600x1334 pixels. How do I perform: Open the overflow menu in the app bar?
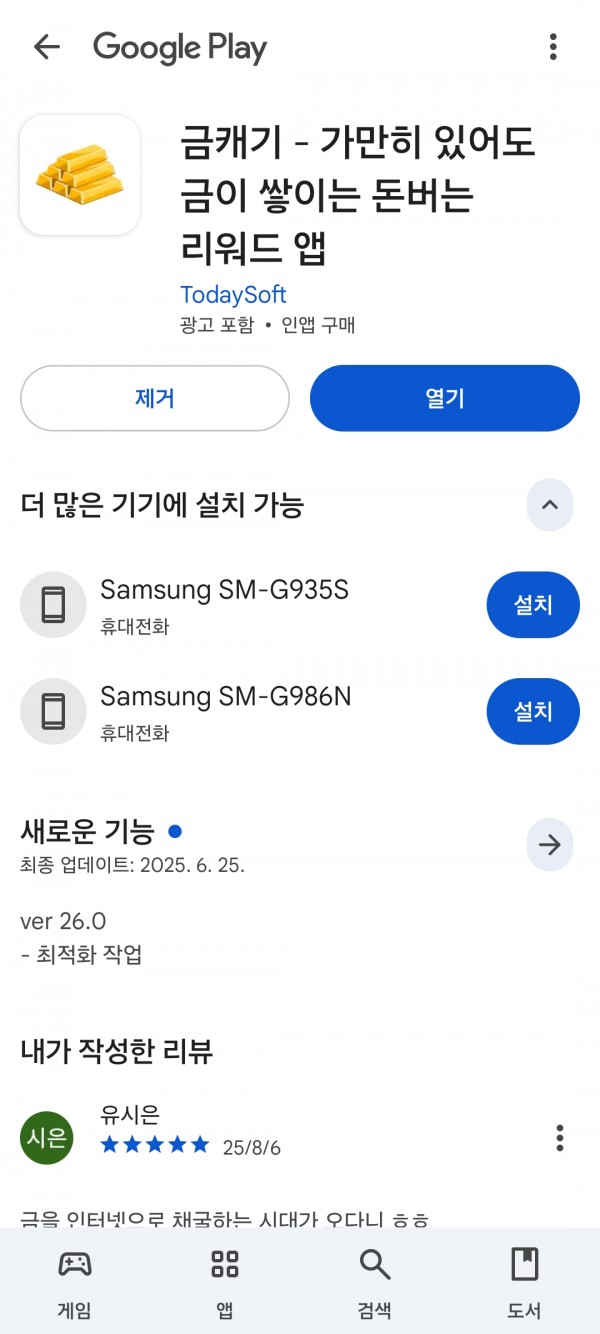tap(553, 46)
